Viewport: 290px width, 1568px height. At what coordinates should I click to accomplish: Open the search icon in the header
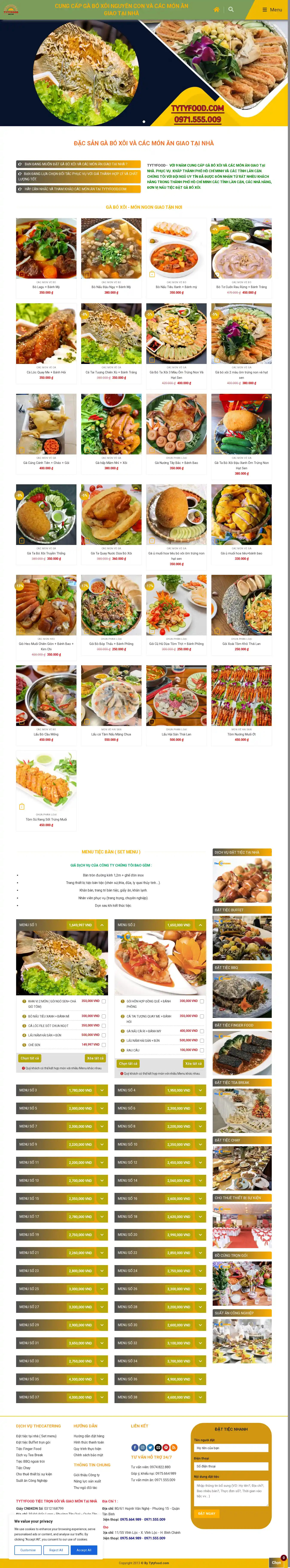(230, 10)
